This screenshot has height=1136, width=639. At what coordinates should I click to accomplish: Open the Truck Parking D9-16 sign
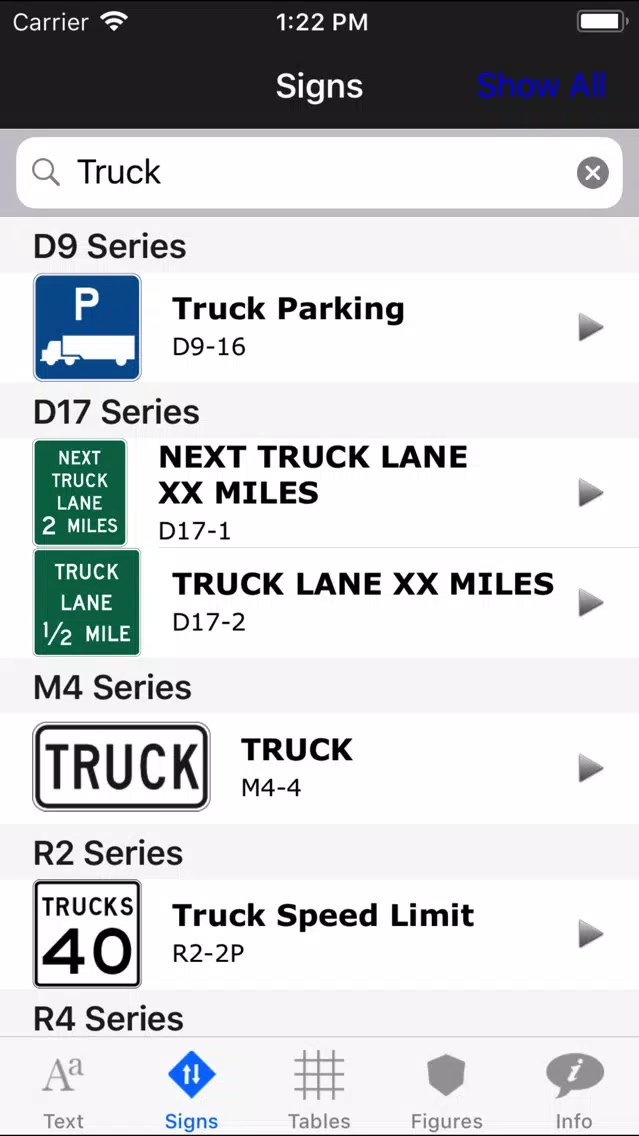pos(320,327)
